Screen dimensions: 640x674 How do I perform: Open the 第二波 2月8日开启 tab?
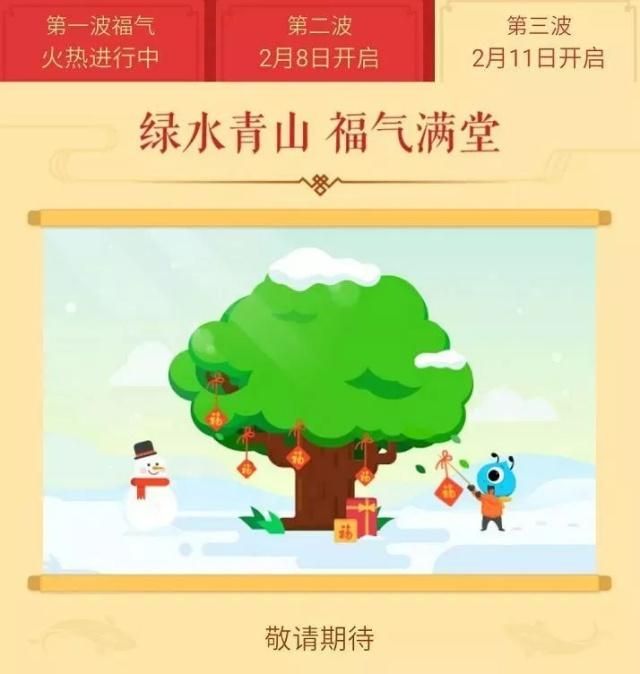coord(319,40)
